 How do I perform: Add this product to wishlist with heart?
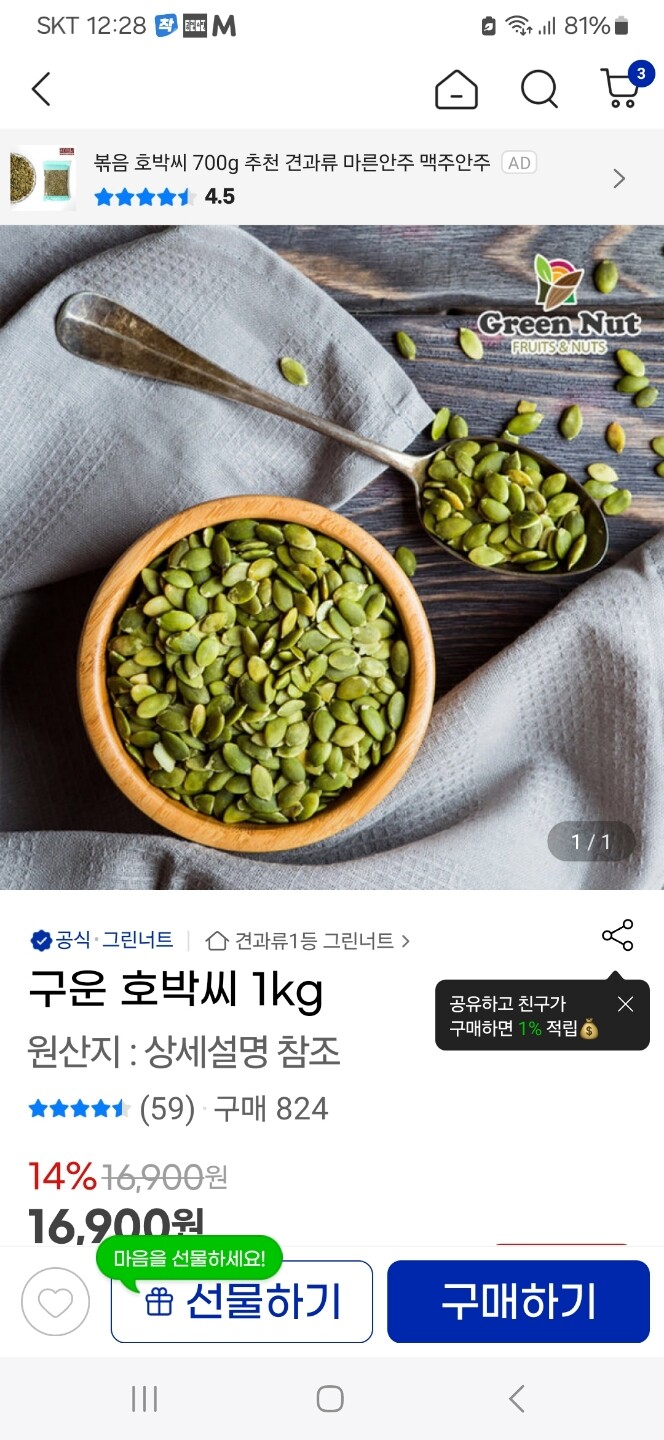(56, 1302)
